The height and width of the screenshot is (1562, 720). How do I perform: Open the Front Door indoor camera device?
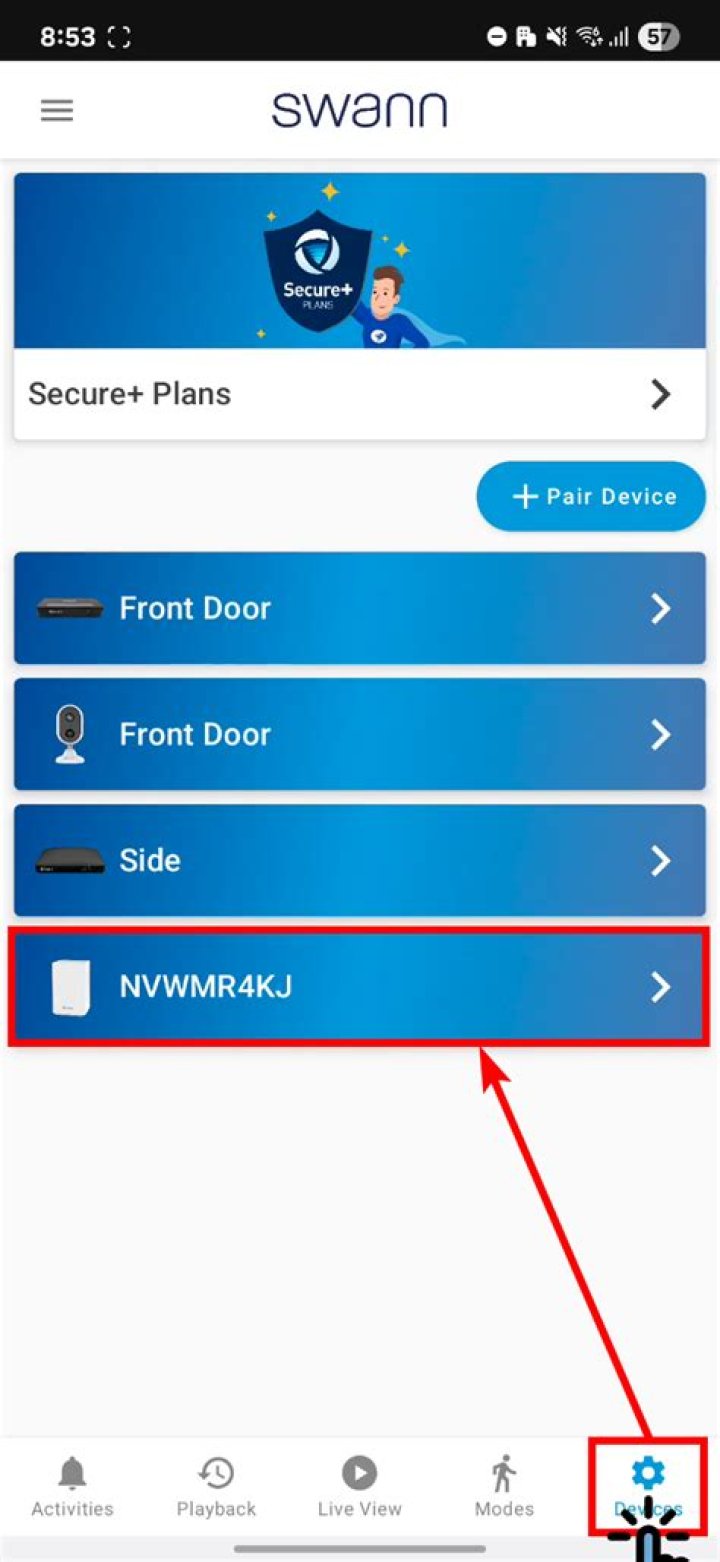(359, 734)
